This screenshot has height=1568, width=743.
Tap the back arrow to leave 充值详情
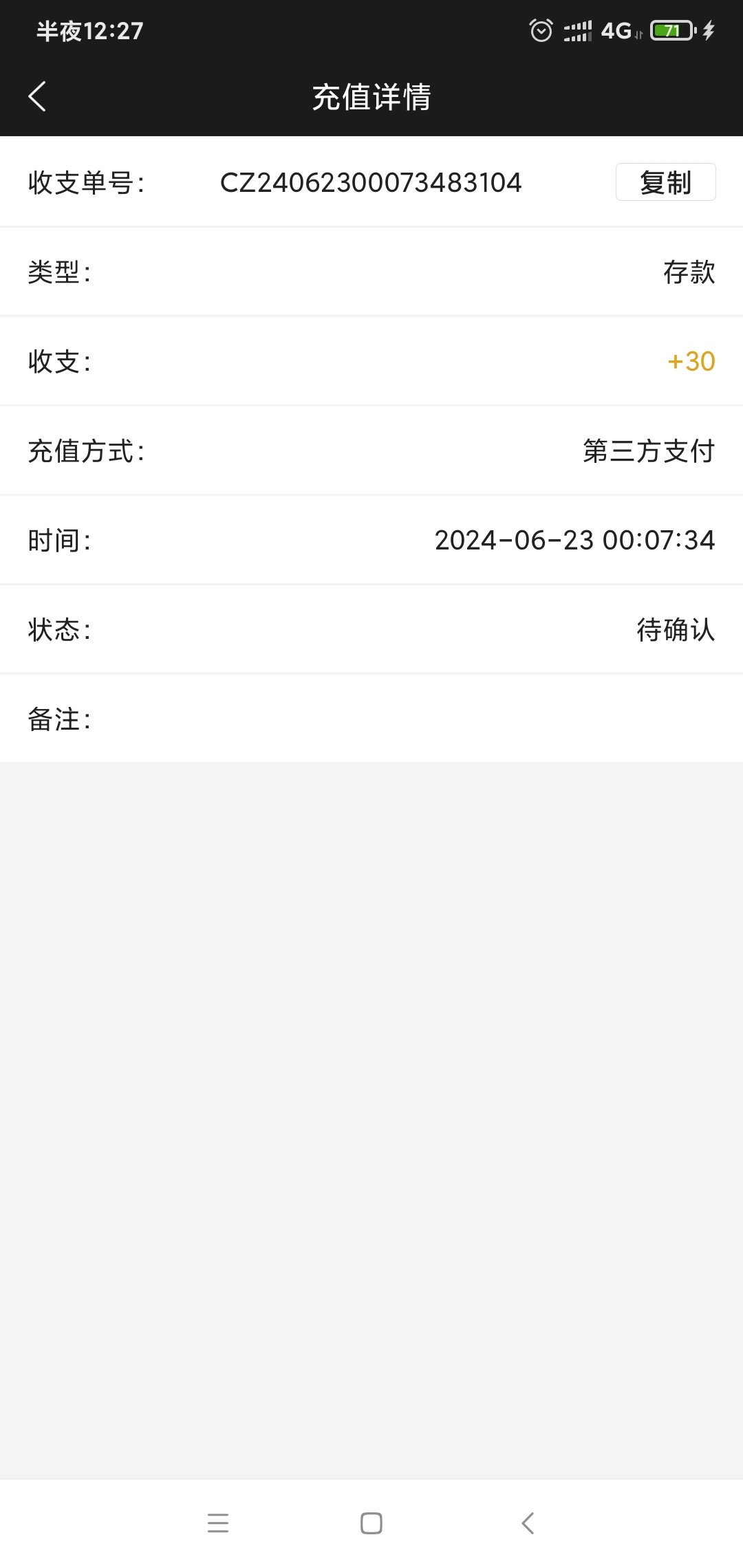point(38,96)
